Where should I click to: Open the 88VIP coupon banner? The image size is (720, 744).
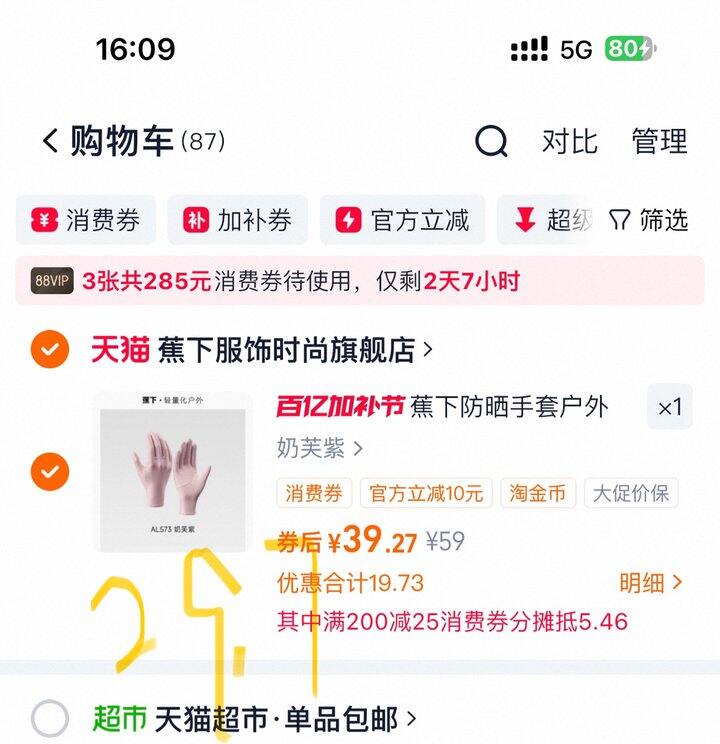(x=360, y=281)
